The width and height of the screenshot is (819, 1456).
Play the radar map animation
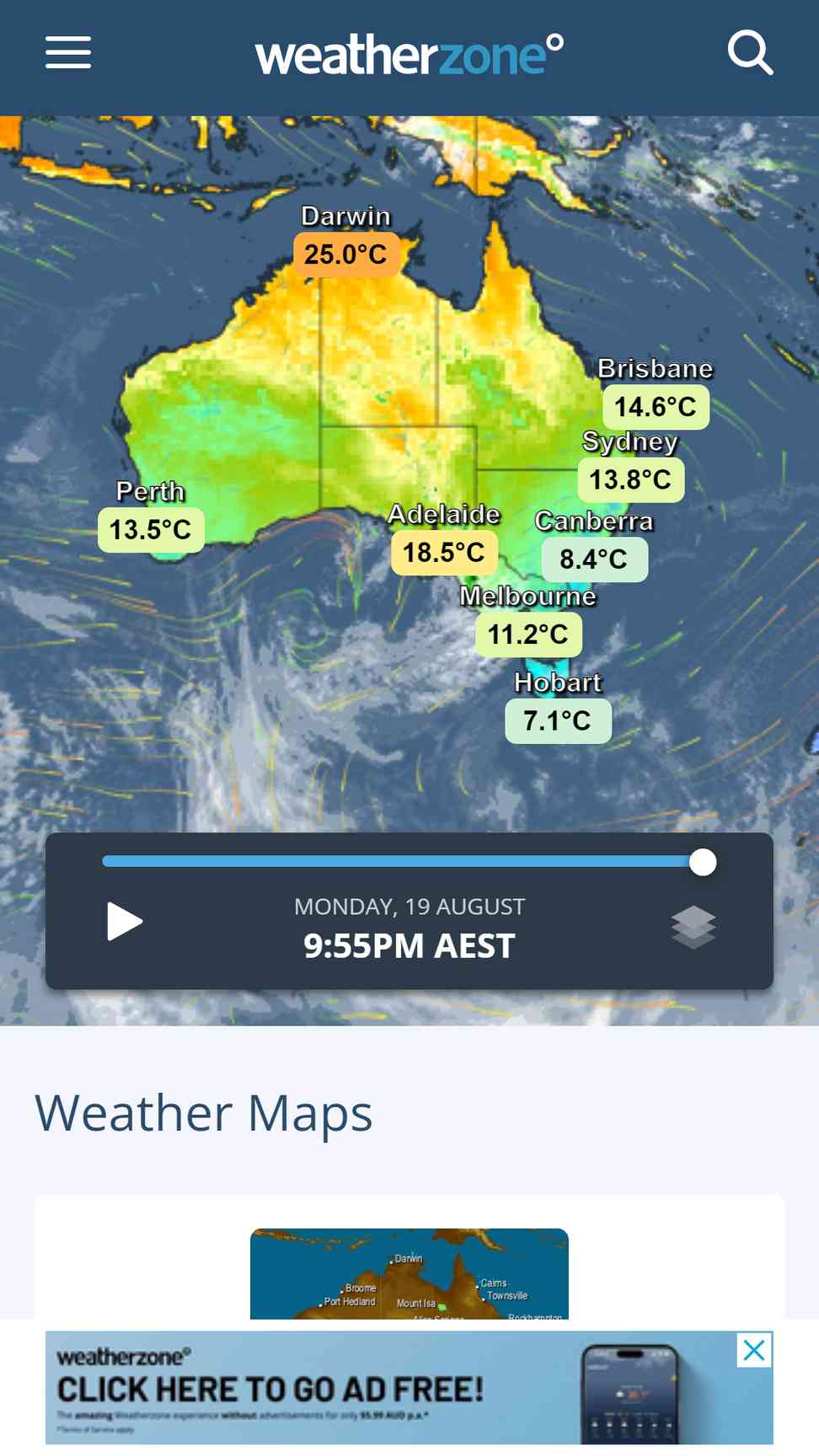pyautogui.click(x=125, y=921)
